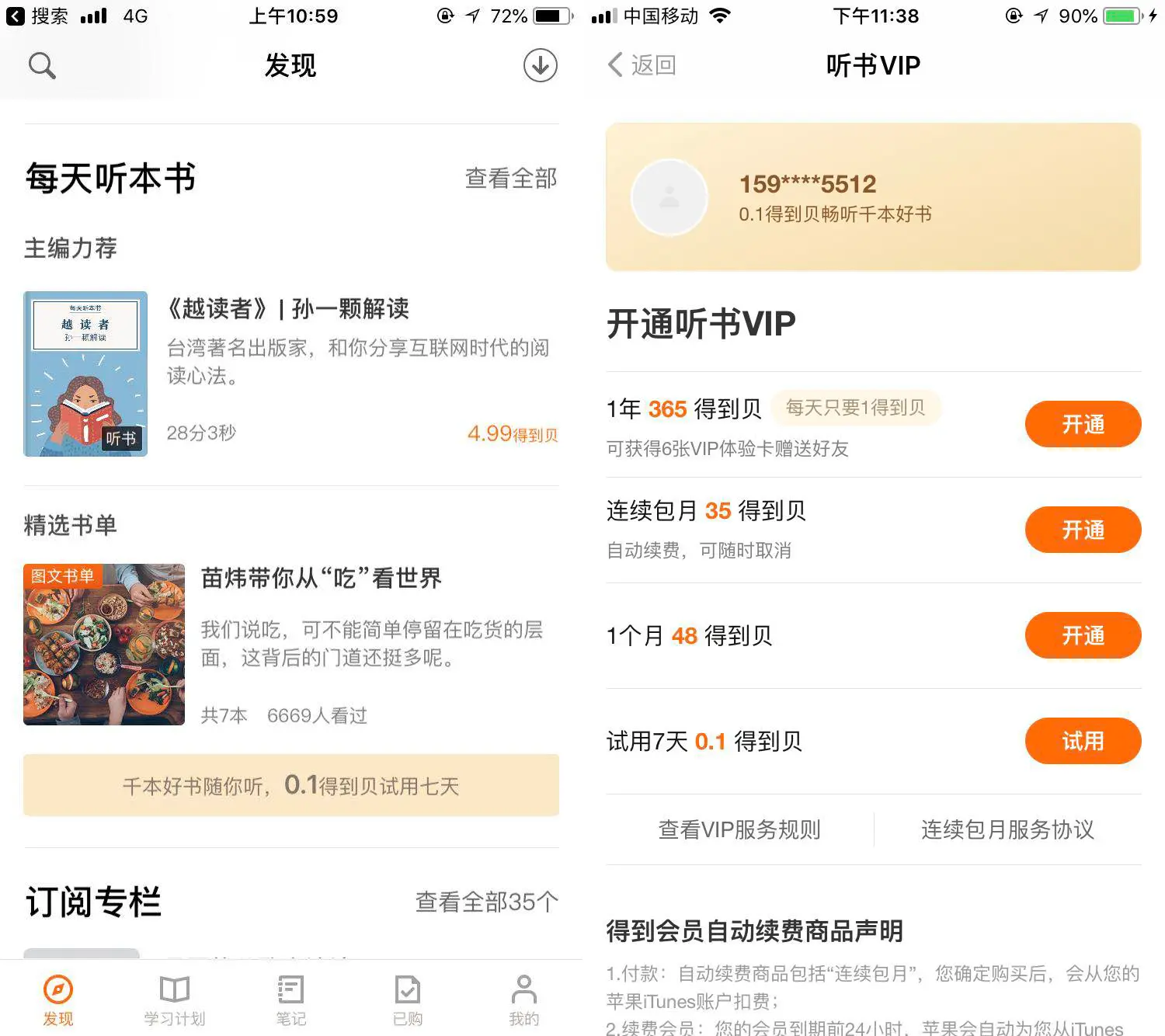This screenshot has height=1036, width=1165.
Task: Open 苗炜带你从"吃"看世界 book list
Action: (321, 579)
